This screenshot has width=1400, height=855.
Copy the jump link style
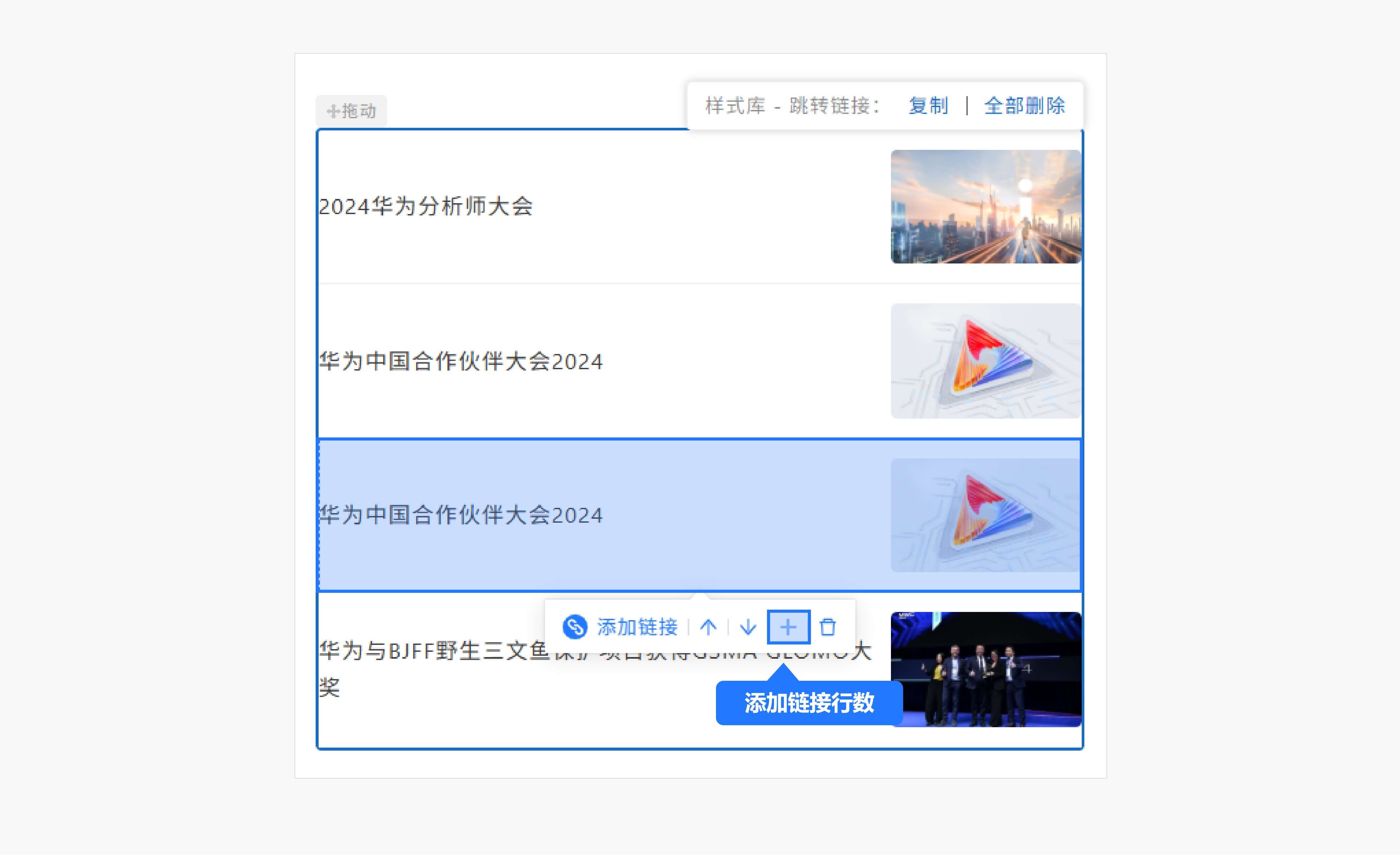[x=928, y=106]
